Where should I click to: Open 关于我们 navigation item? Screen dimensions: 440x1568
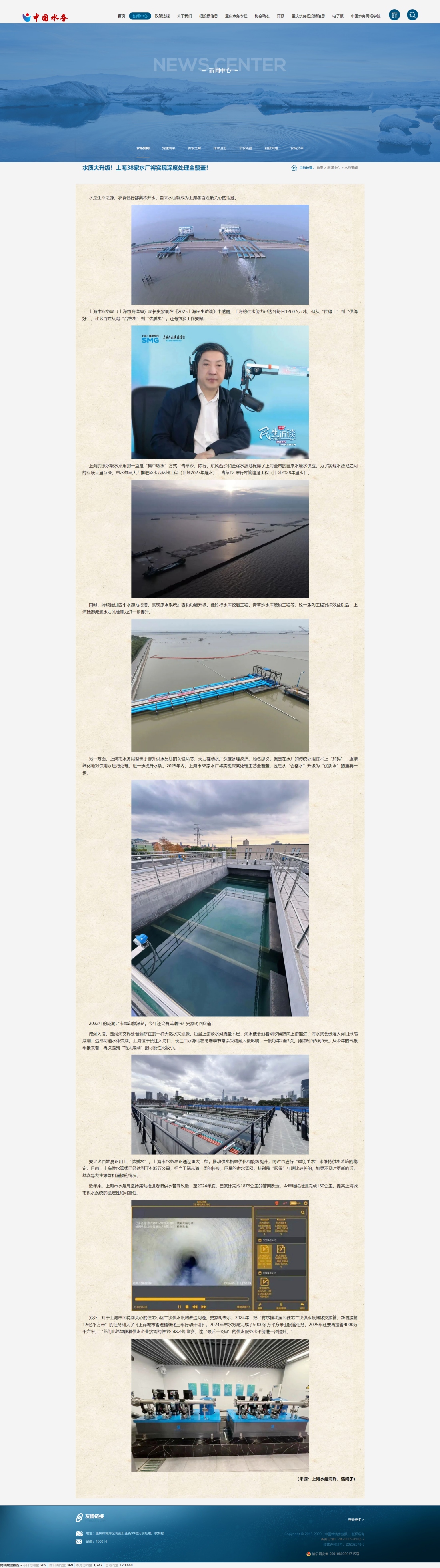tap(184, 16)
